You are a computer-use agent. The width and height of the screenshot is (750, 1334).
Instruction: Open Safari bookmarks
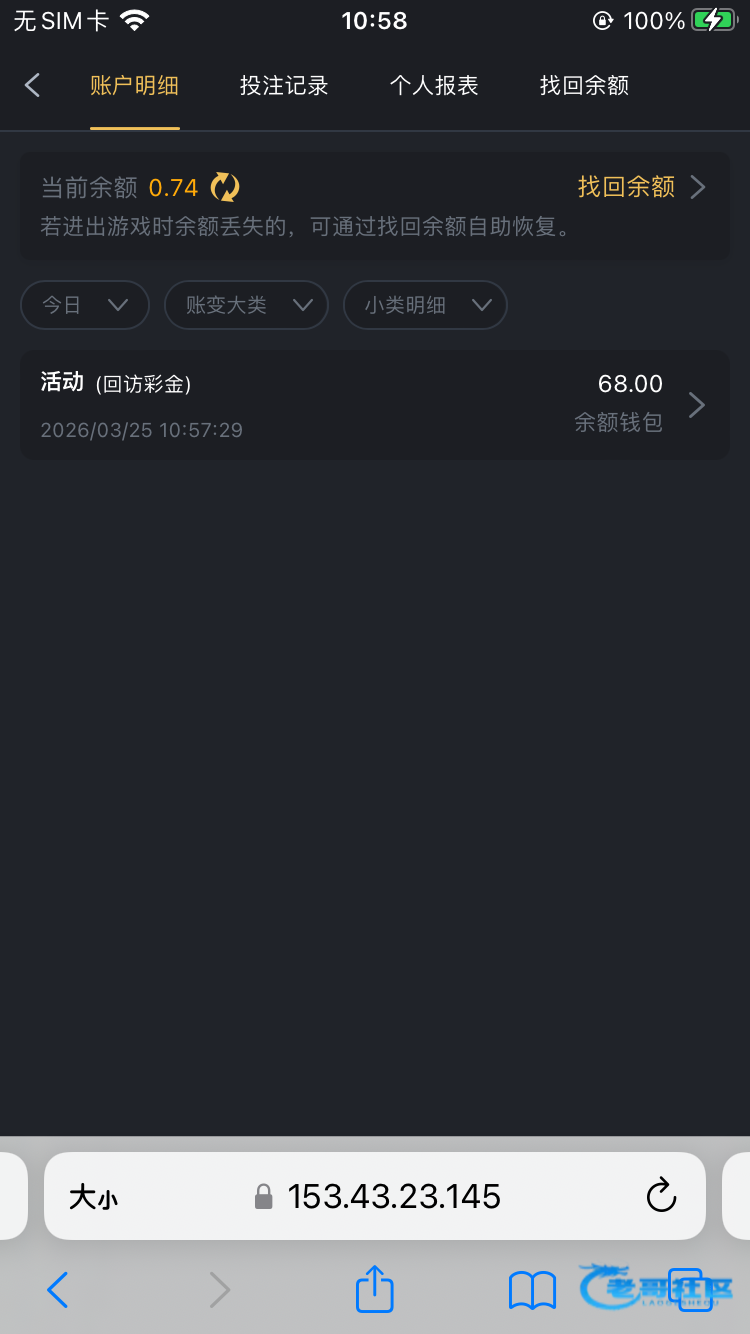532,1290
